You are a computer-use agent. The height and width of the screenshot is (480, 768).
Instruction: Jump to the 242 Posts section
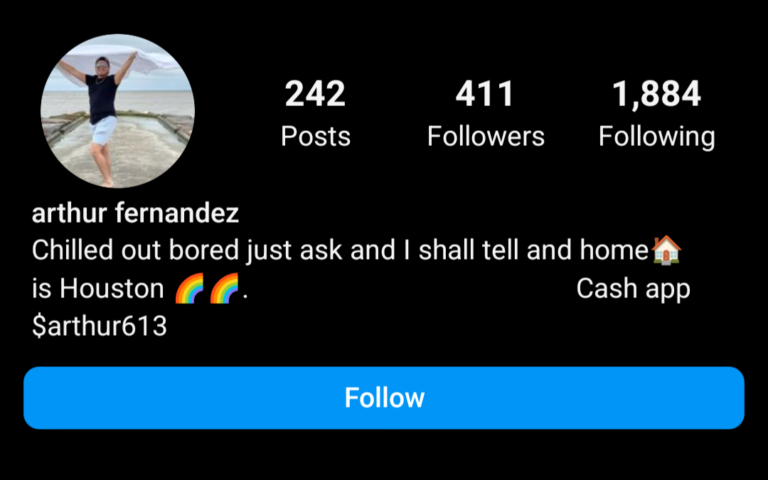click(x=315, y=115)
